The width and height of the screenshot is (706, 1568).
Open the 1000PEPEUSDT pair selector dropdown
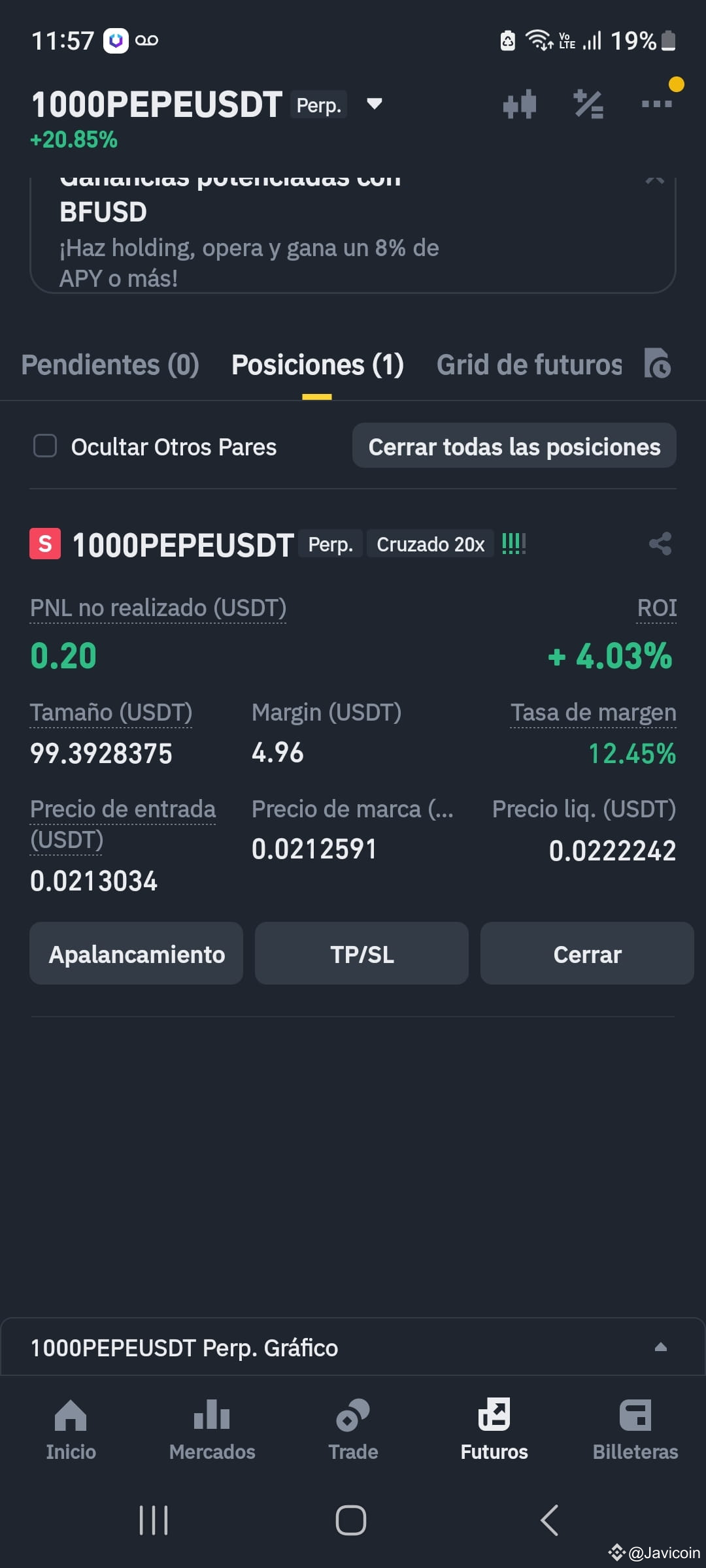point(374,104)
